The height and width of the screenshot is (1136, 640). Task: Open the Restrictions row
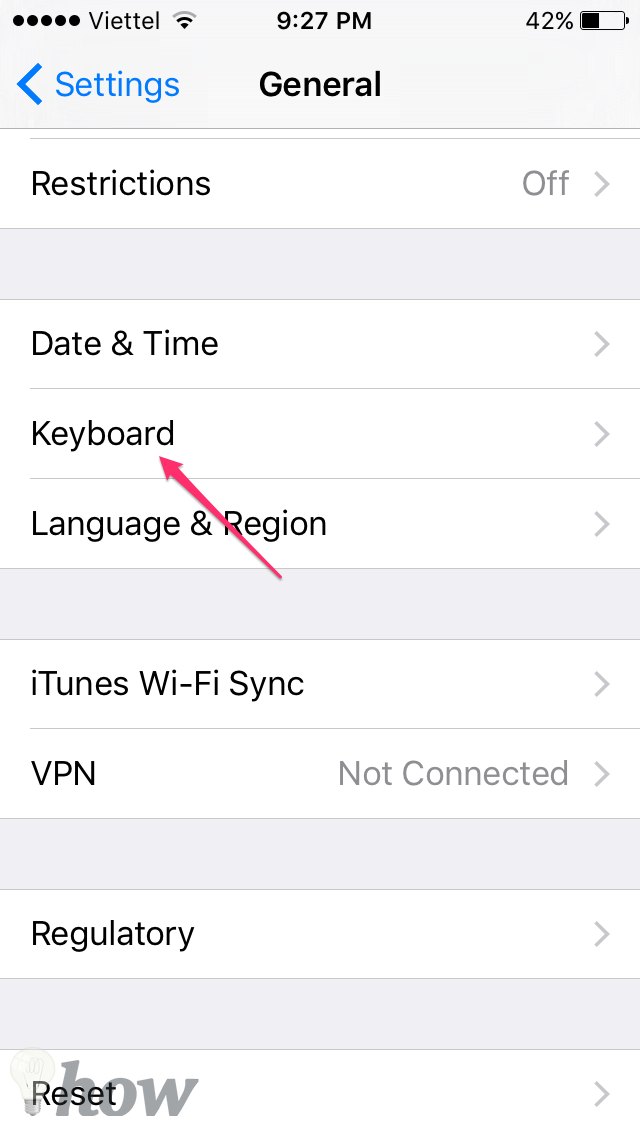pos(320,183)
